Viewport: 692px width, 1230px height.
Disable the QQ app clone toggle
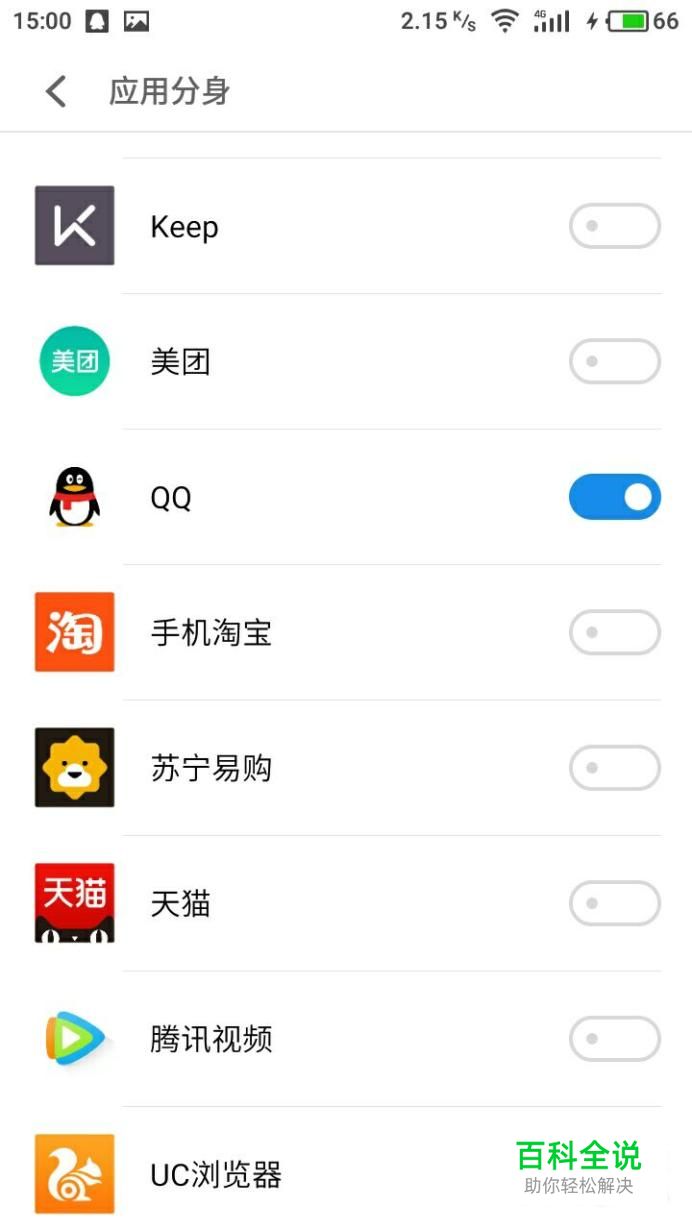[615, 497]
